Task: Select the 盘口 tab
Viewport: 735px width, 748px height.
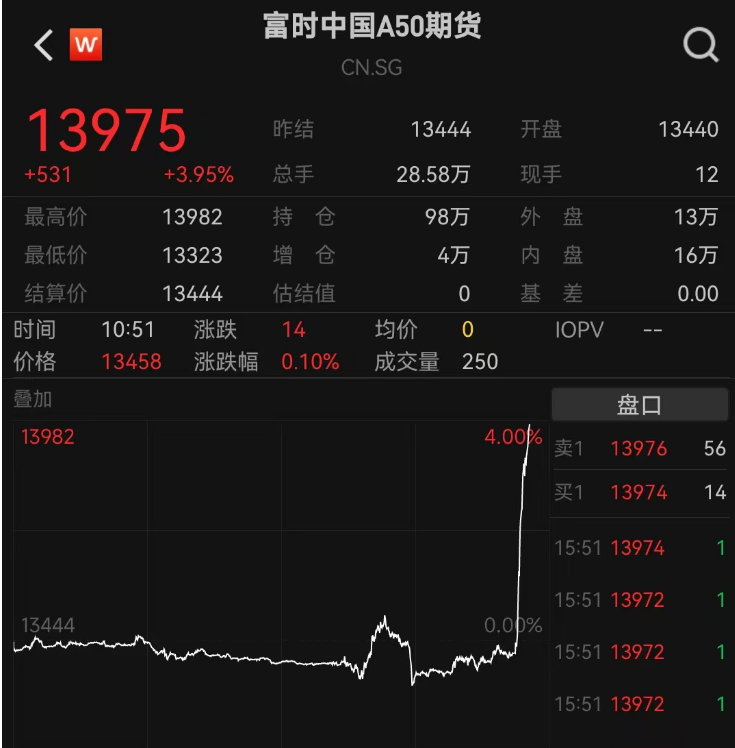Action: [640, 405]
